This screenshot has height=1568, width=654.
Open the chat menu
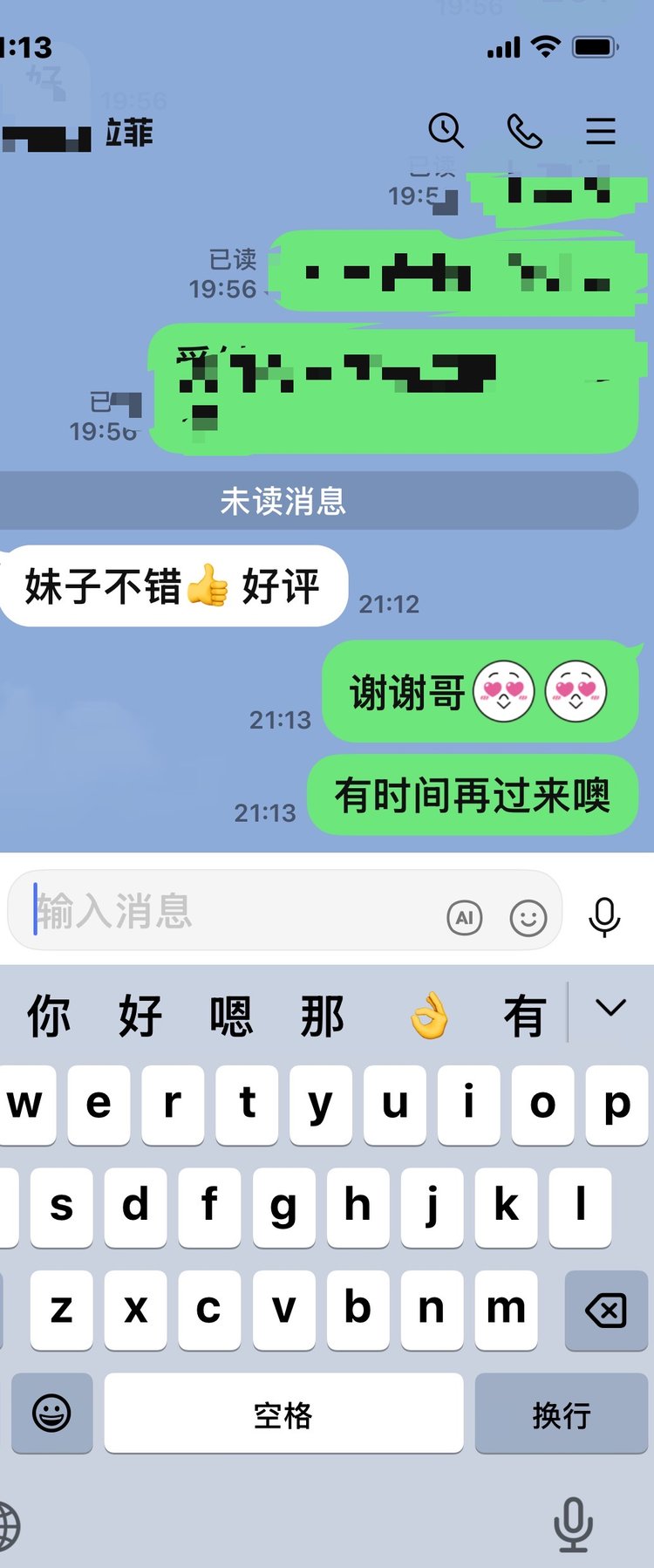point(600,131)
